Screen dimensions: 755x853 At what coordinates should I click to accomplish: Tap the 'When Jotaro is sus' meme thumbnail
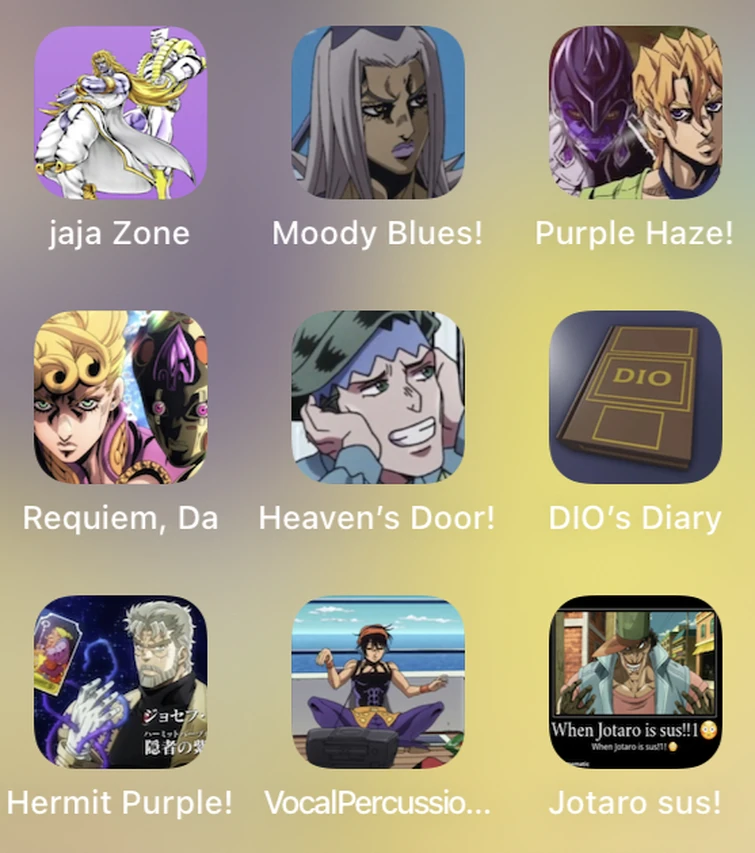click(634, 682)
